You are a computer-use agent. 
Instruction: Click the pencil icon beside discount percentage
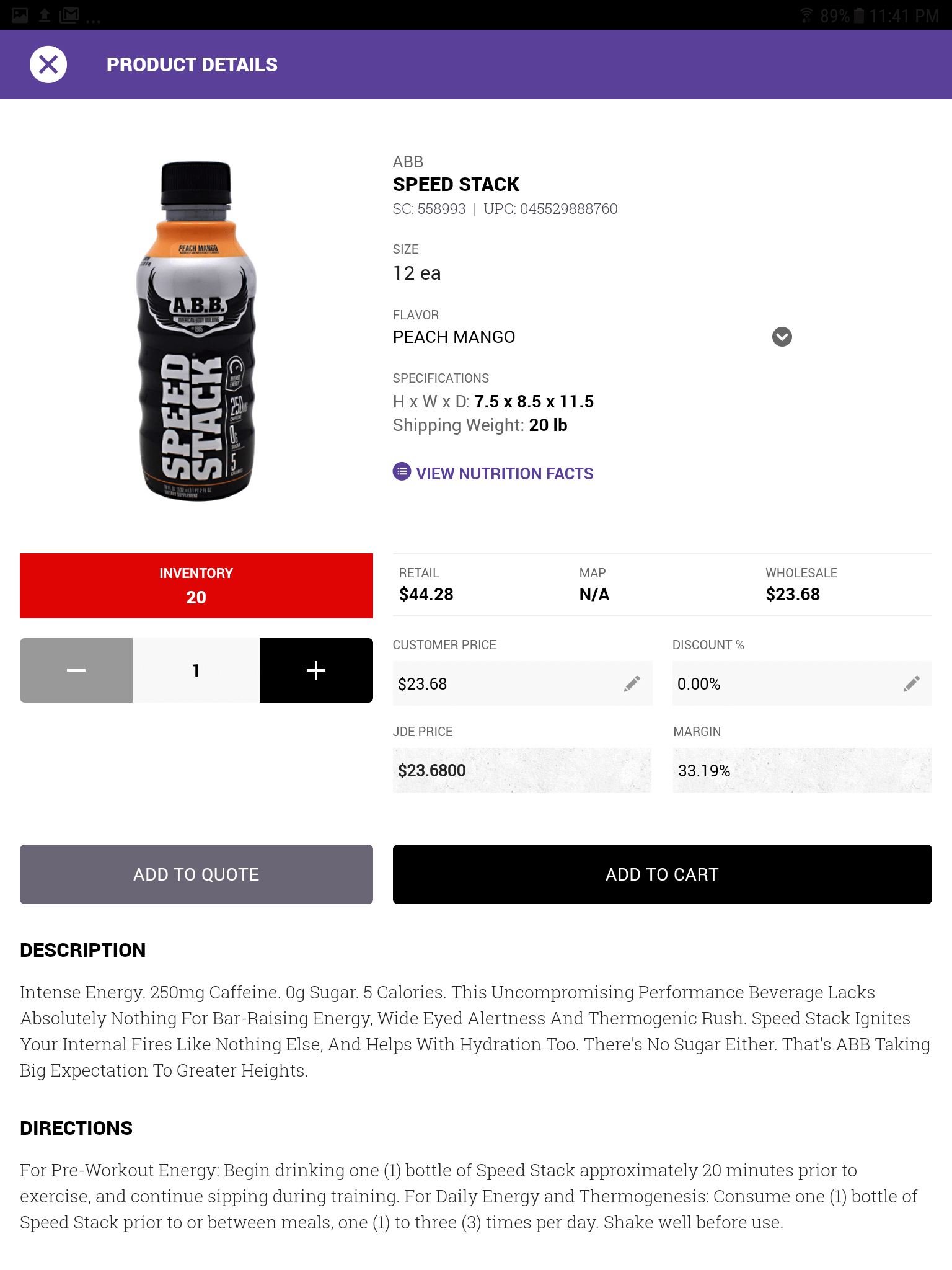(x=911, y=683)
